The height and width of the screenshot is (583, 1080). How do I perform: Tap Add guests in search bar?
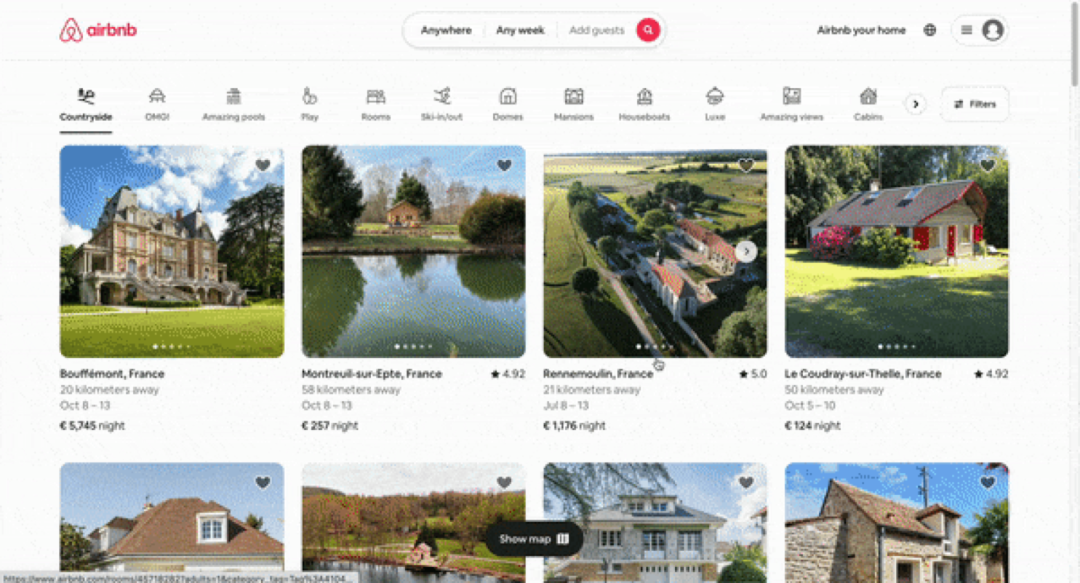point(596,30)
